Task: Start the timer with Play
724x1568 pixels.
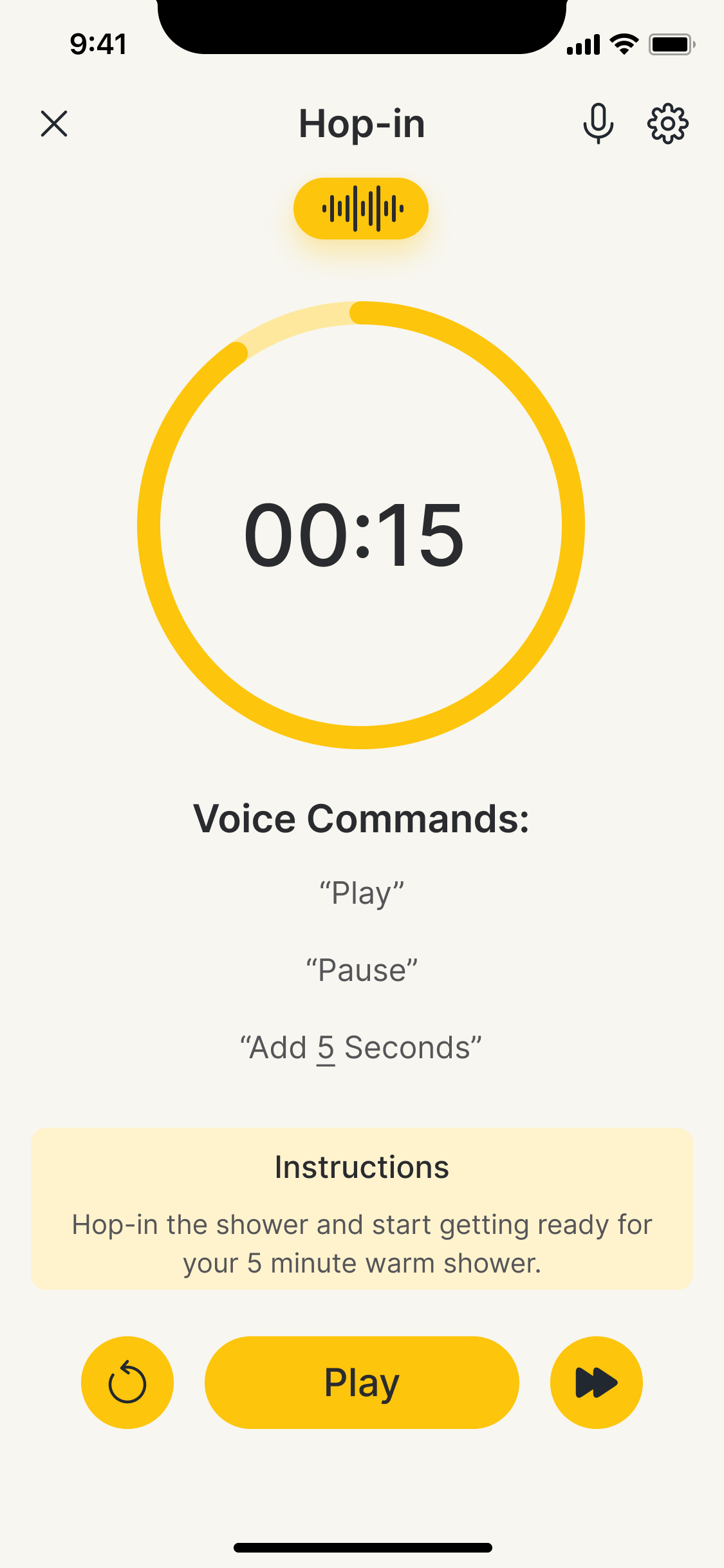Action: [362, 1383]
